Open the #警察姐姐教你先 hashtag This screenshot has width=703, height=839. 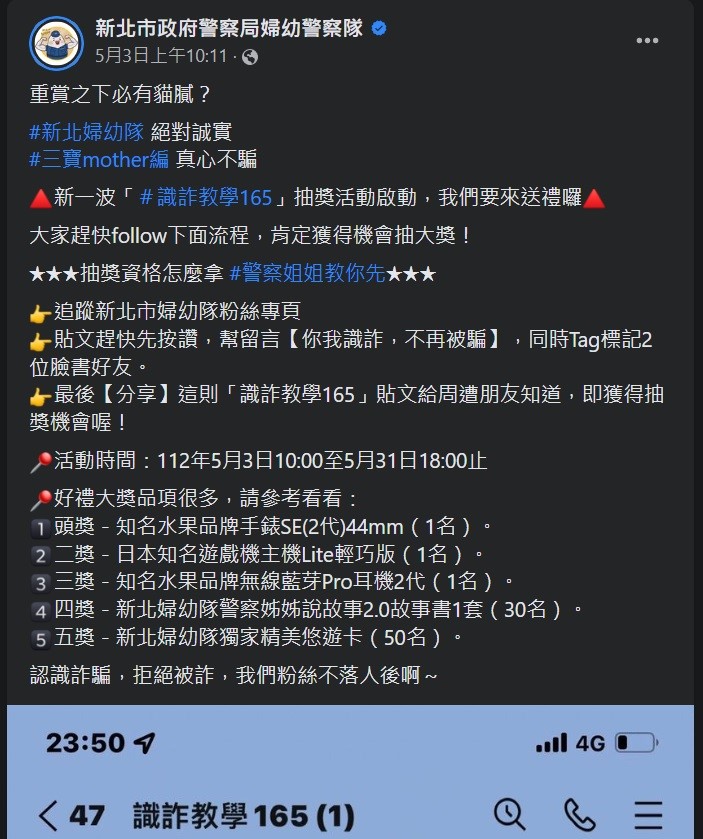[x=307, y=273]
